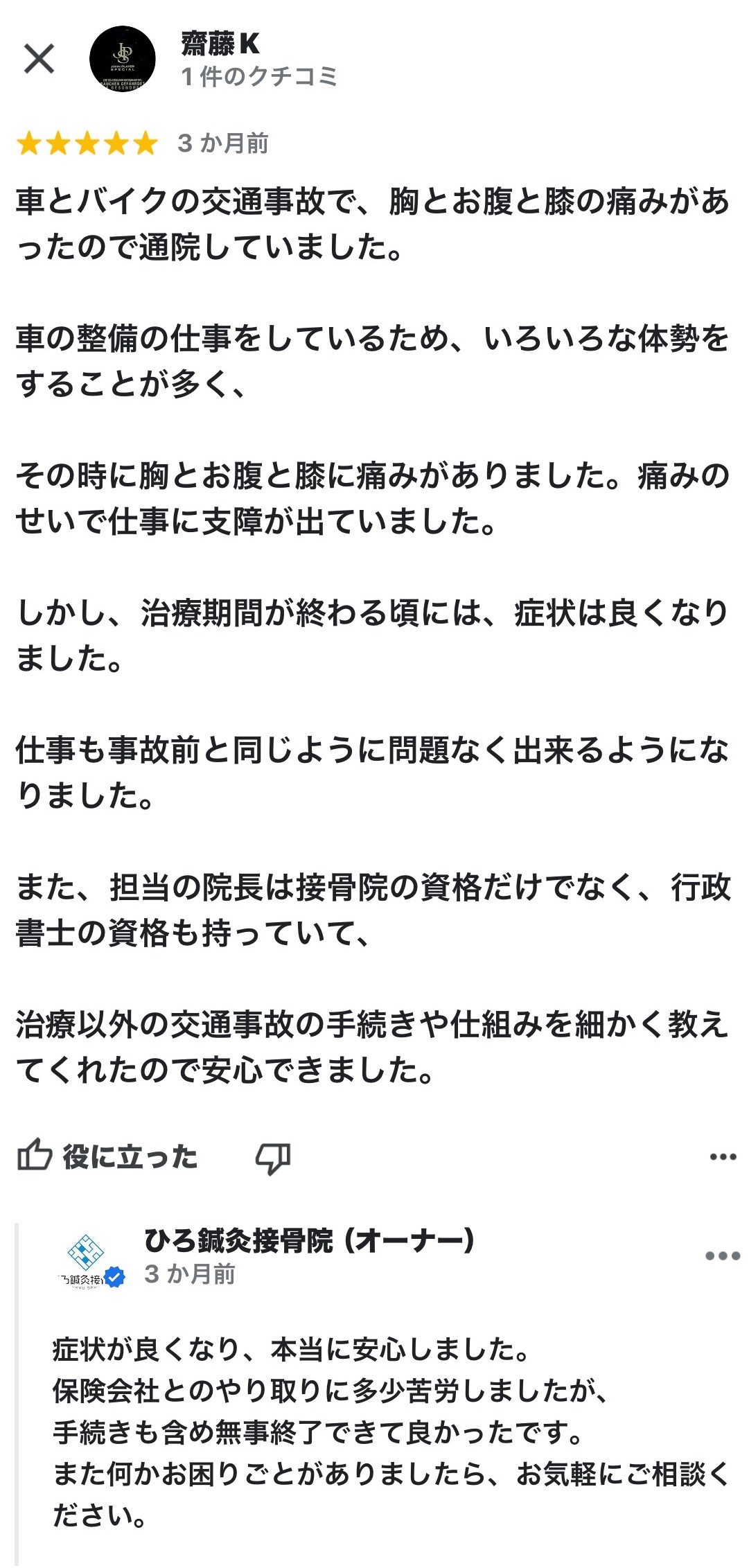The image size is (749, 1568).
Task: Tap the thumbs-down icon on the review
Action: (273, 1158)
